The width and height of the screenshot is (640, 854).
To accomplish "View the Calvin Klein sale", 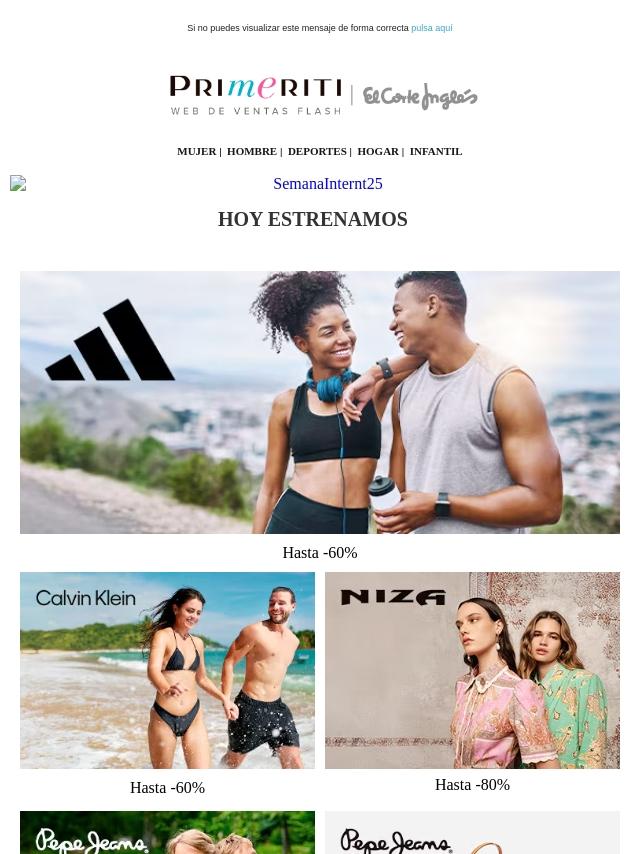I will 167,670.
